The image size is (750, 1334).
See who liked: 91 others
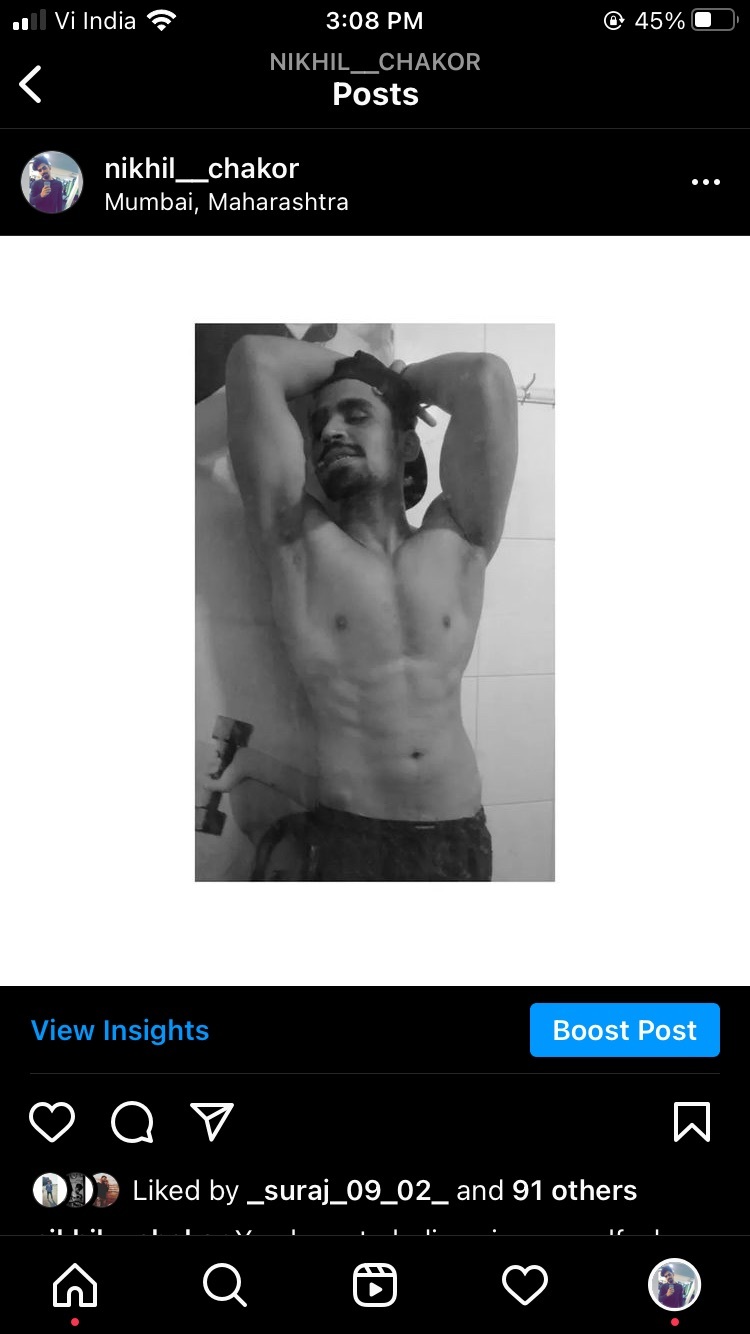pos(574,1190)
